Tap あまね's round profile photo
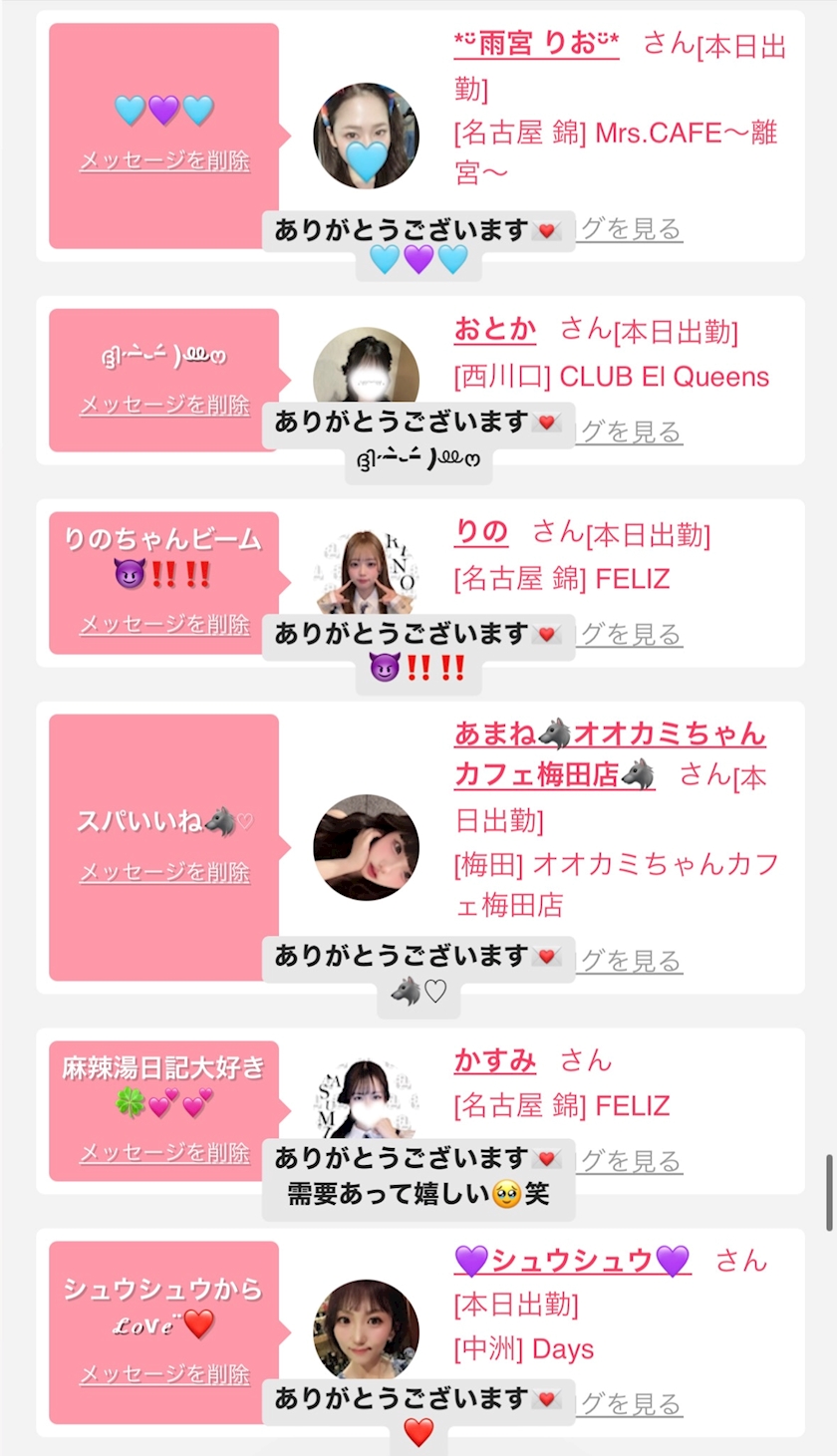The image size is (837, 1456). [366, 847]
